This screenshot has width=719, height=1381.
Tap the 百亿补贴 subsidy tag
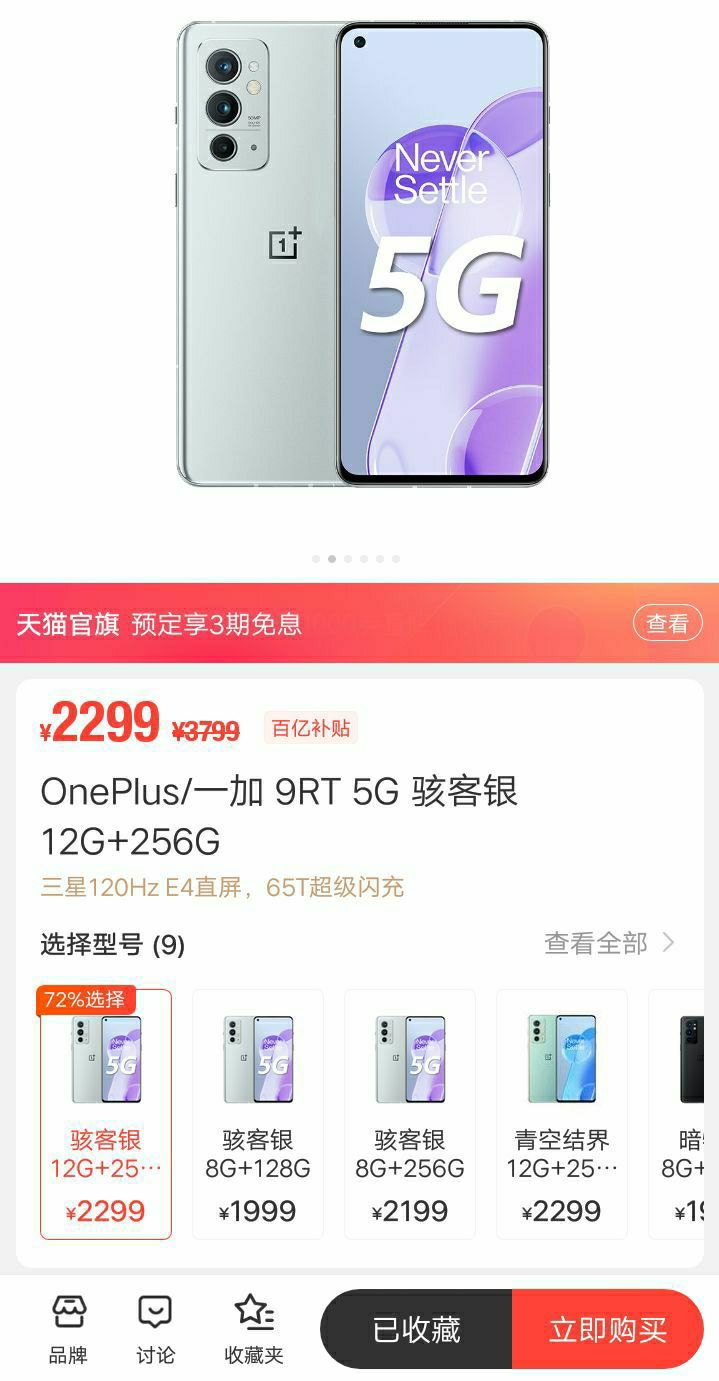(311, 728)
